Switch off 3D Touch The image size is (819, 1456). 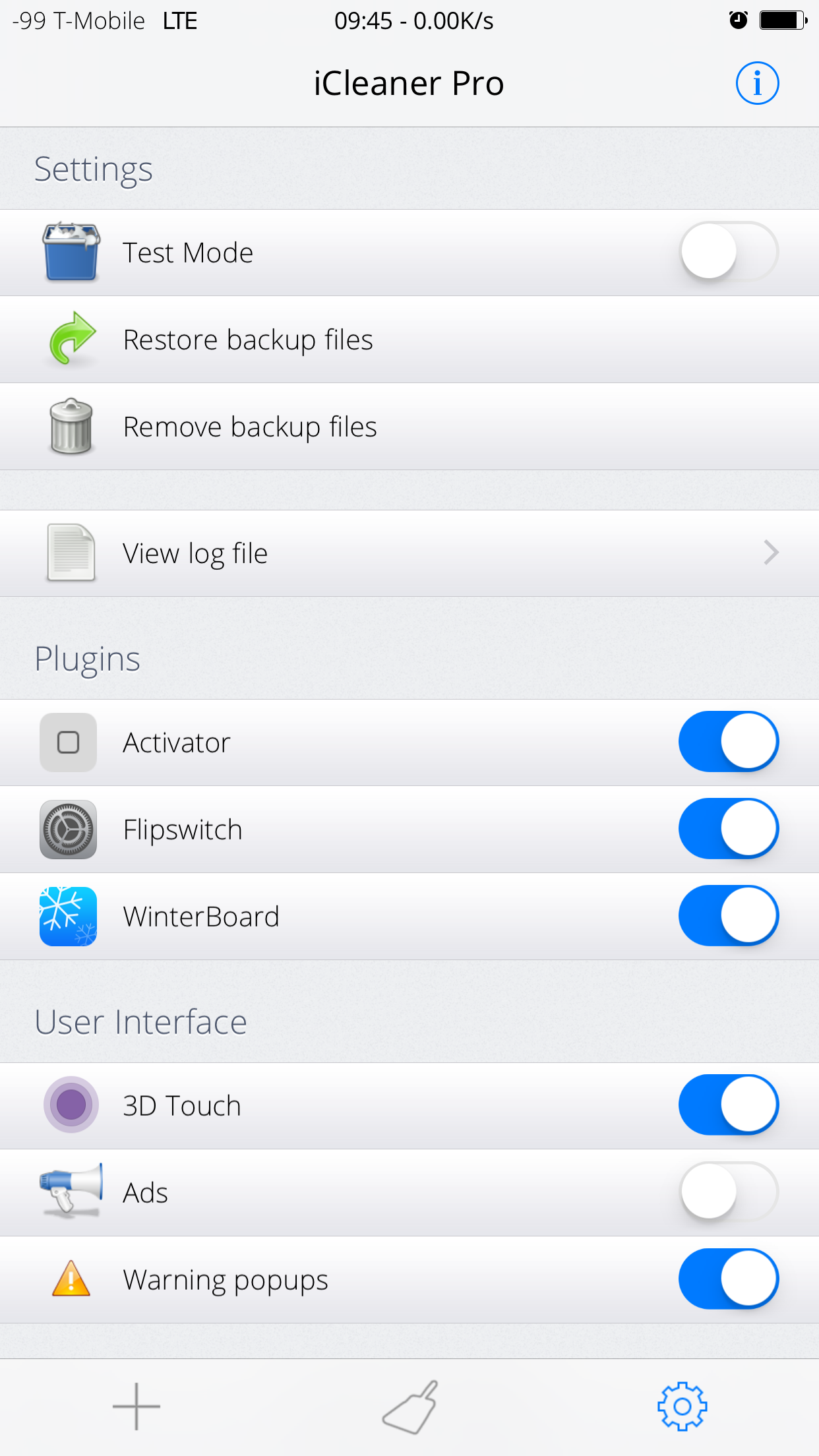(729, 1105)
